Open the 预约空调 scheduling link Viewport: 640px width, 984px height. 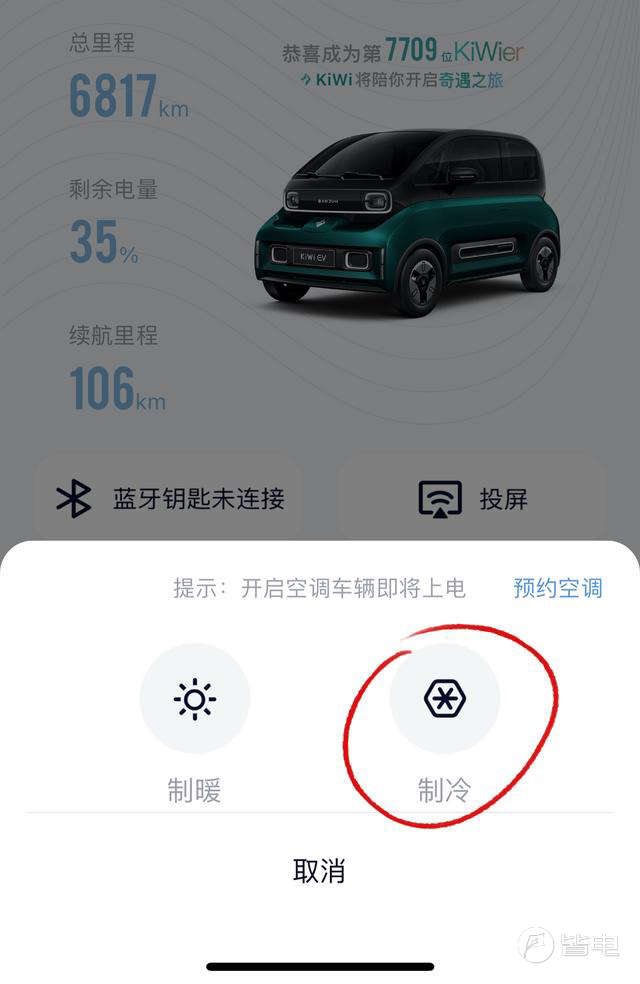[x=557, y=588]
